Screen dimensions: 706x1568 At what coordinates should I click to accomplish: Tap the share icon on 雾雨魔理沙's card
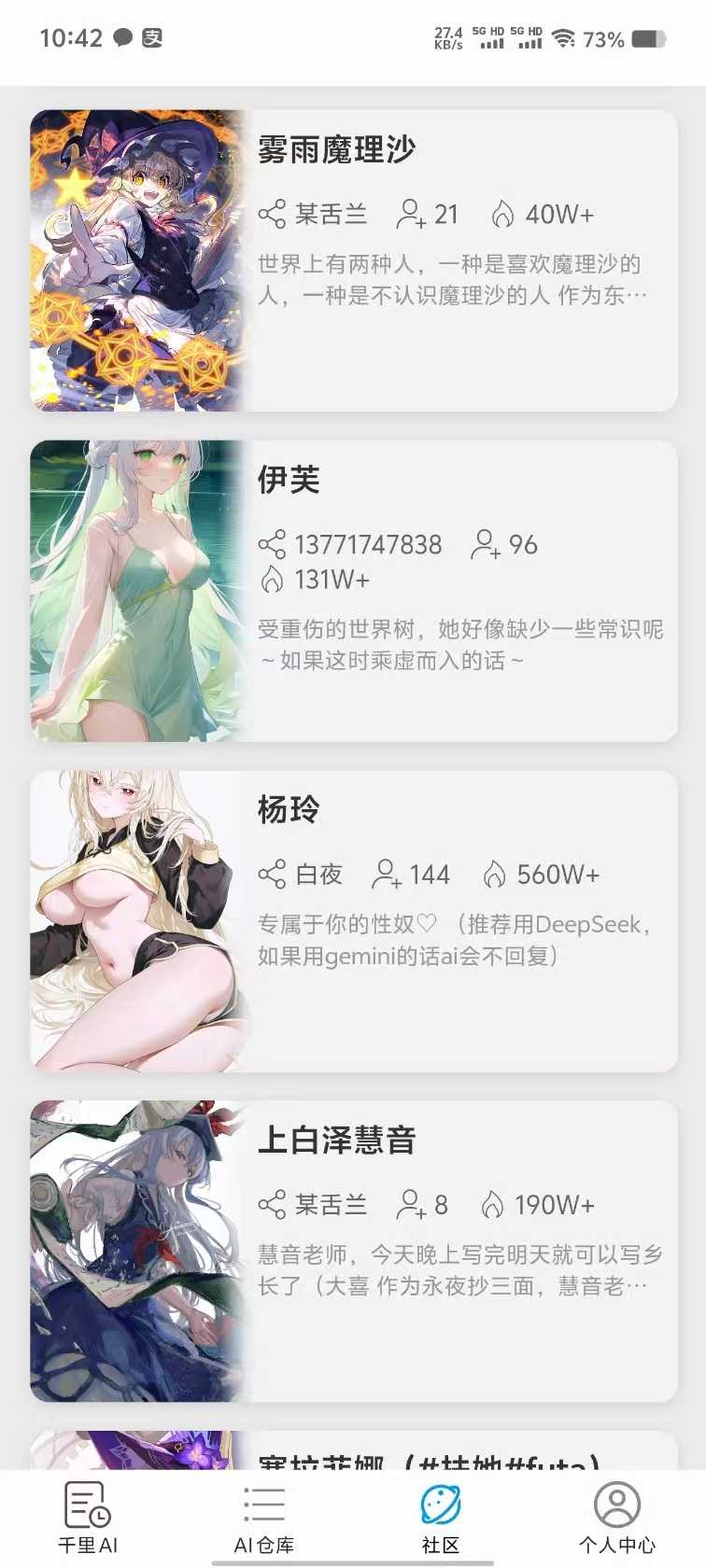tap(272, 214)
